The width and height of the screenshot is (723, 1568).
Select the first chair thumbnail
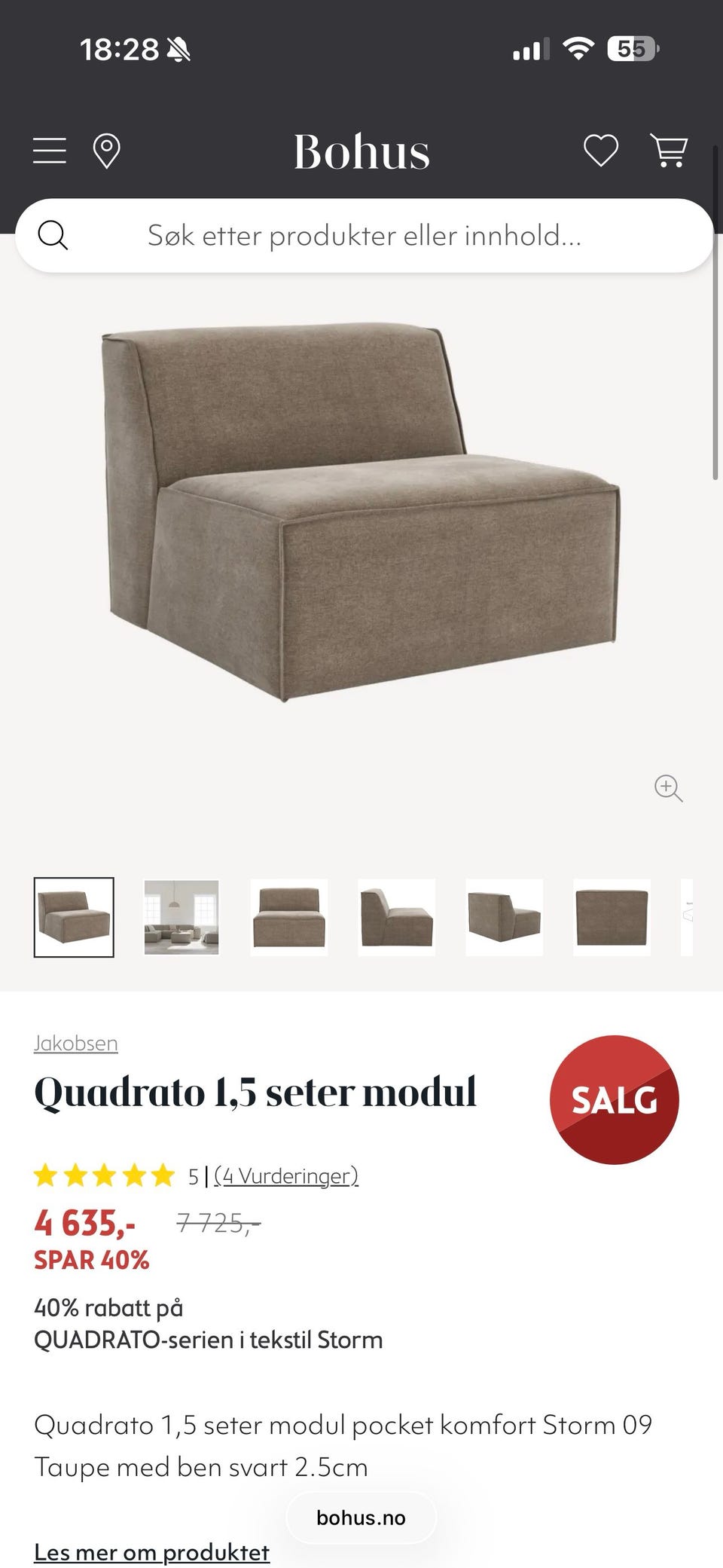tap(73, 915)
